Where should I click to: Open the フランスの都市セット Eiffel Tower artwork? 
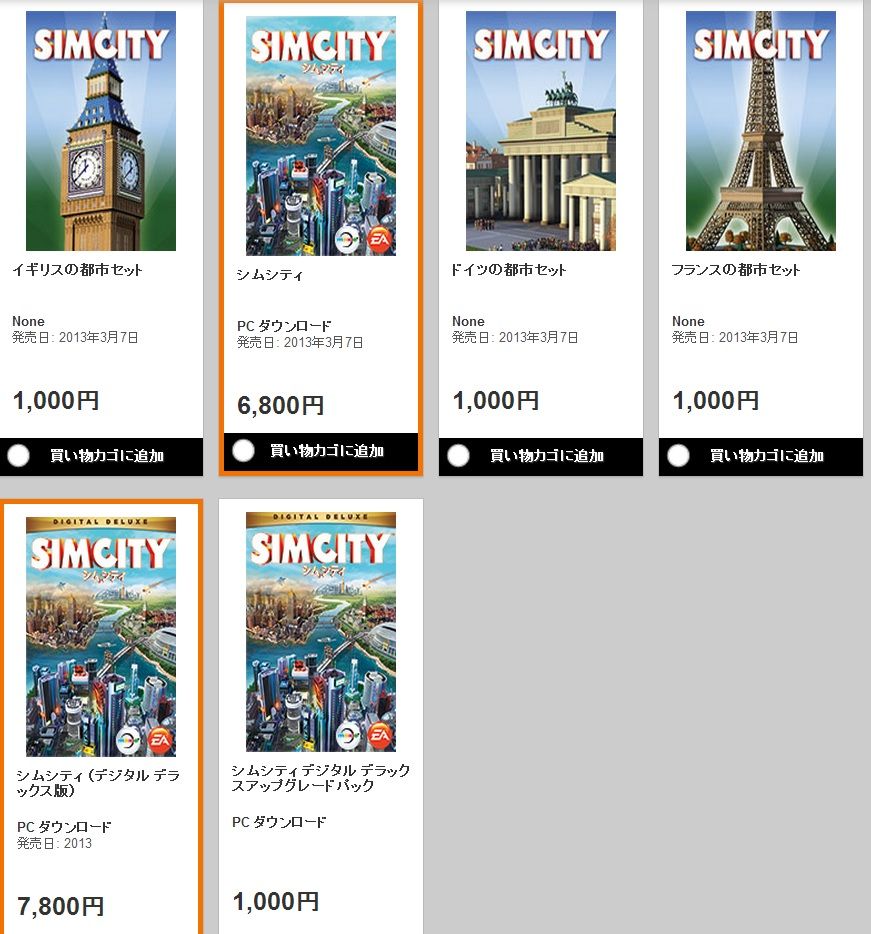coord(760,128)
